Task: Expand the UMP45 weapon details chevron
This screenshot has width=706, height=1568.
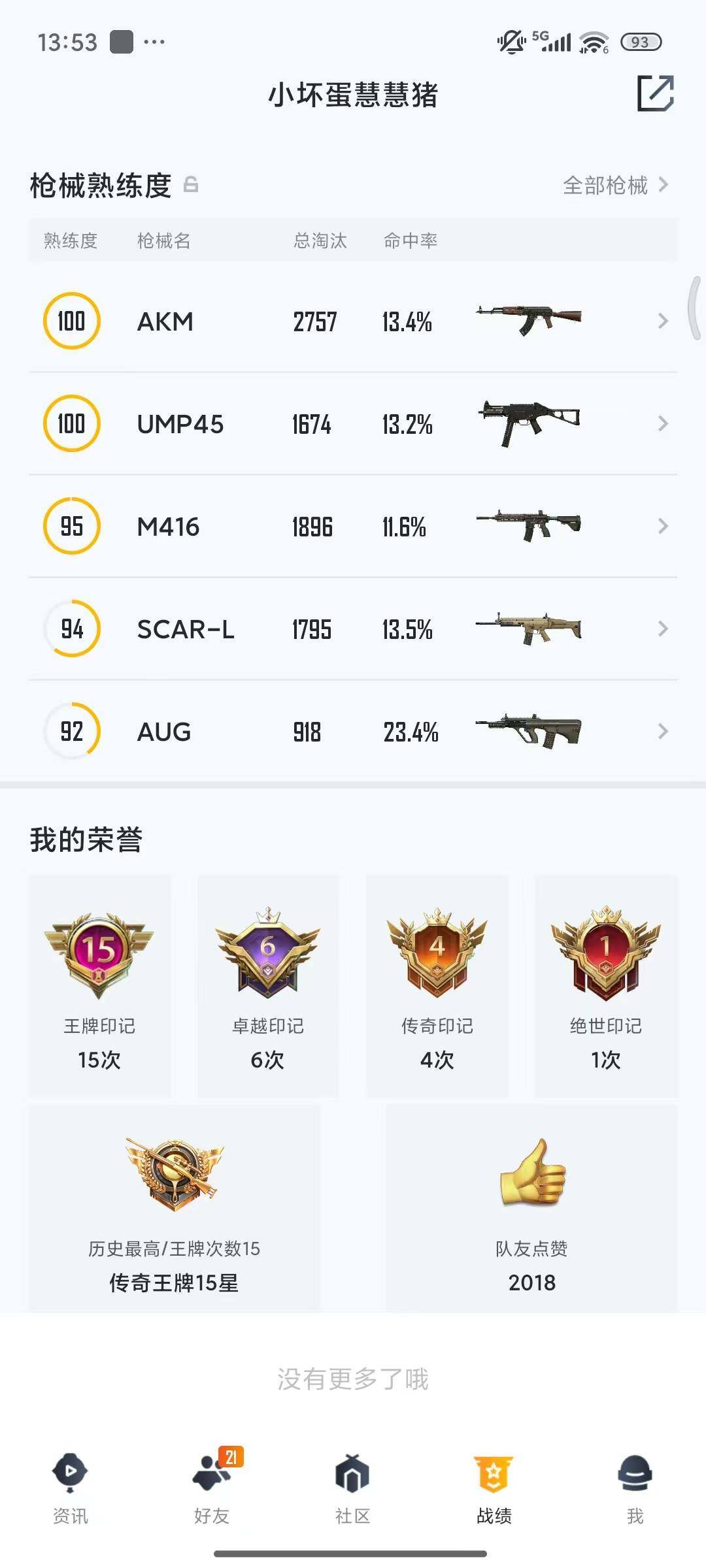Action: click(x=665, y=424)
